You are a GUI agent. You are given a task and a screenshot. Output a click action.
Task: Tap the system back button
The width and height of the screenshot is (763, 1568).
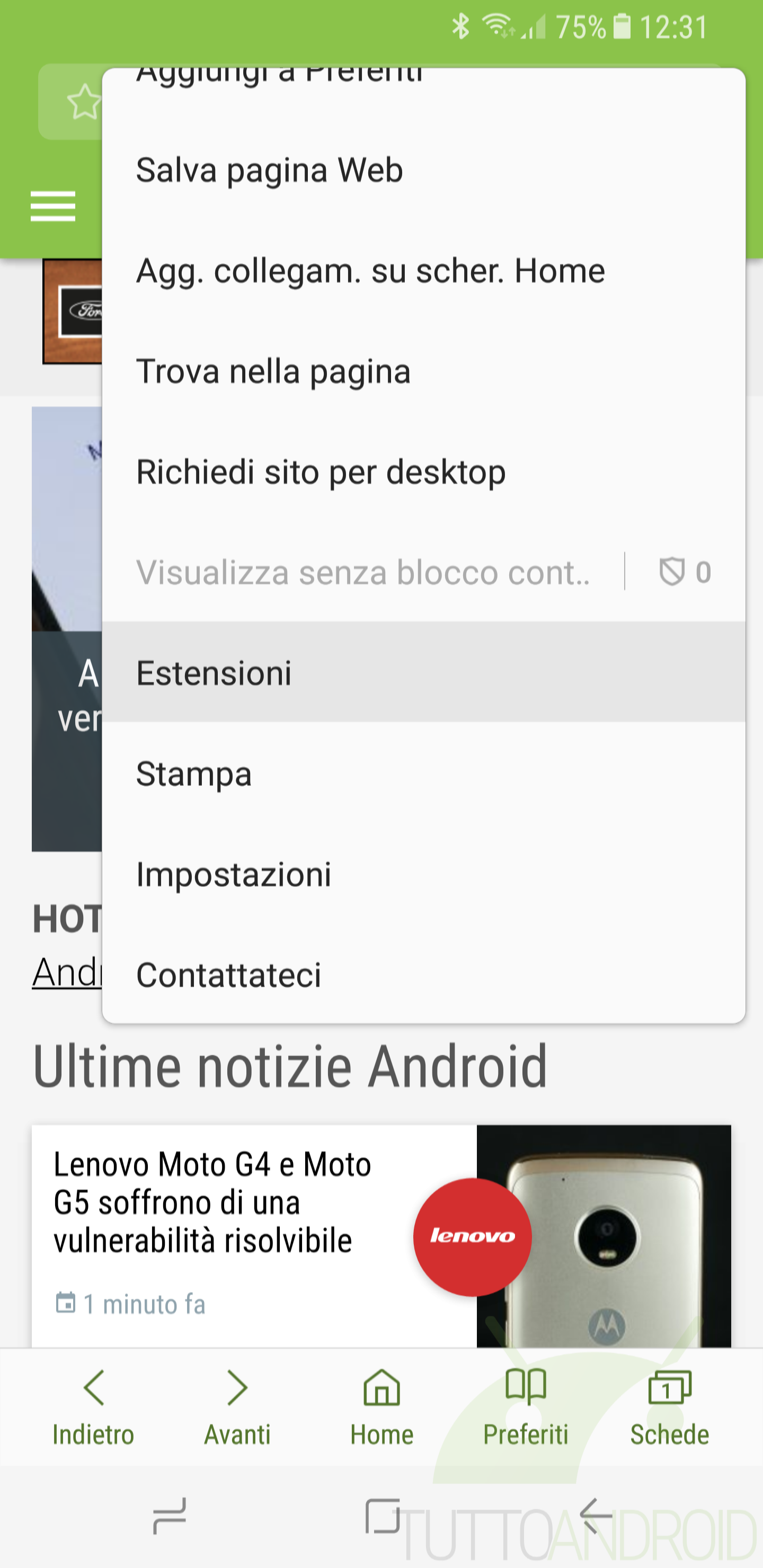point(596,1516)
